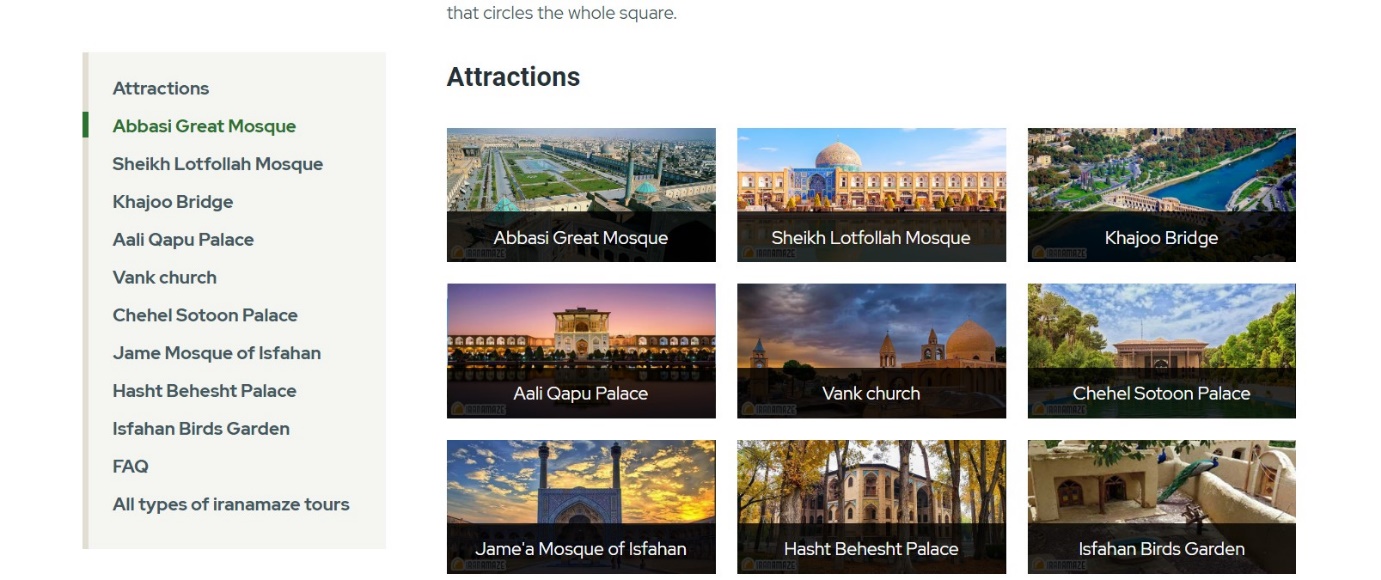Open Jame Mosque of Isfahan sidebar link
The height and width of the screenshot is (580, 1381).
(x=216, y=353)
